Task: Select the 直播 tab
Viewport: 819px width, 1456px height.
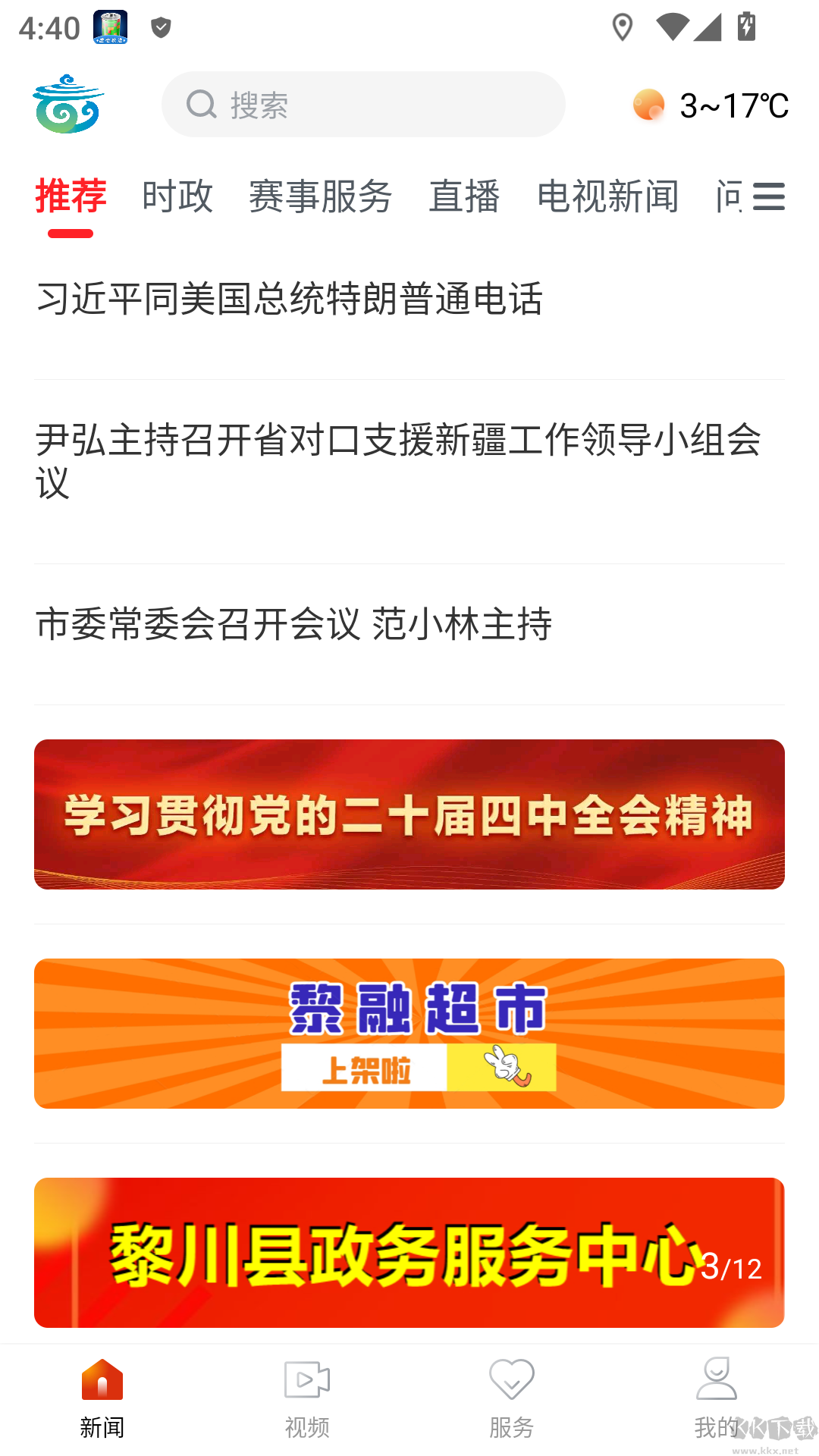Action: [x=464, y=197]
